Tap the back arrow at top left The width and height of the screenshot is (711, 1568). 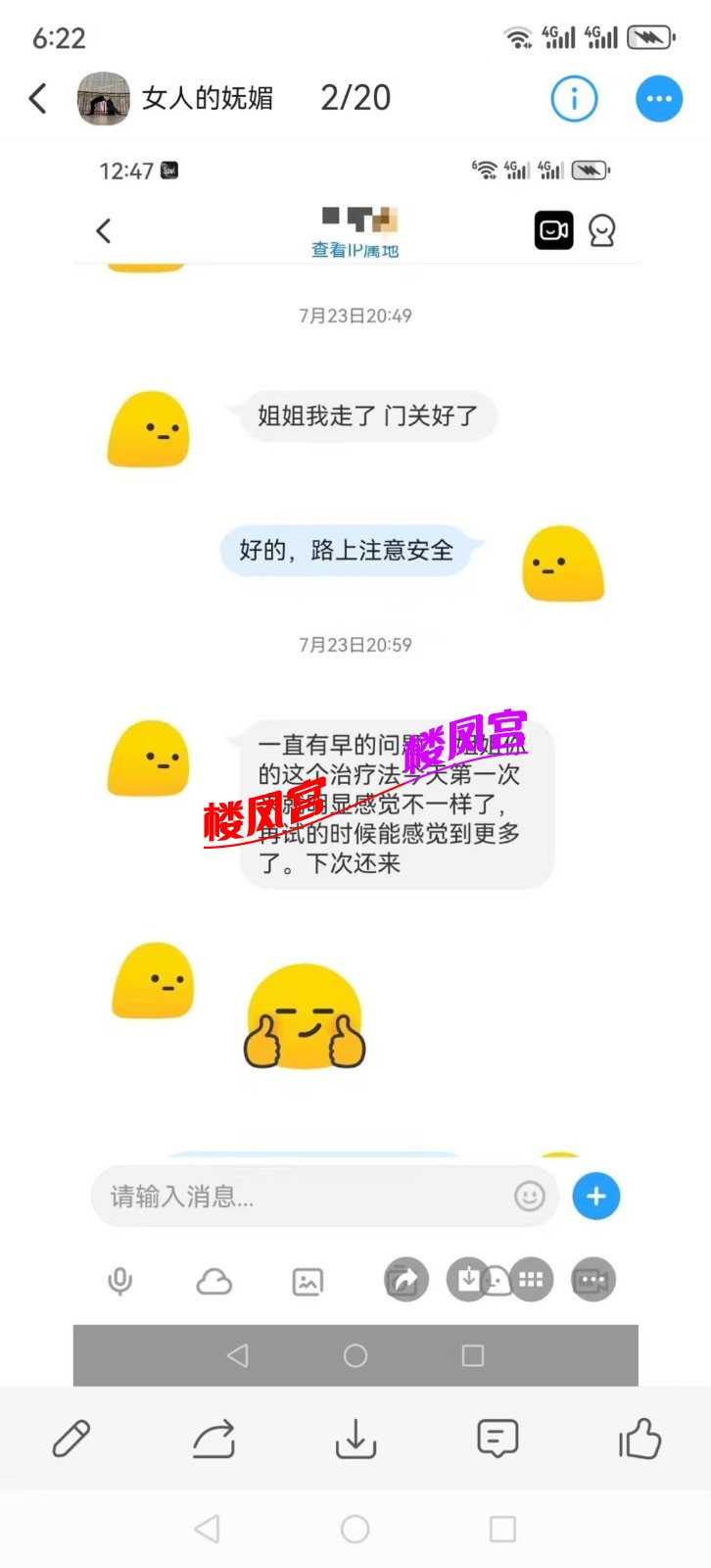37,98
